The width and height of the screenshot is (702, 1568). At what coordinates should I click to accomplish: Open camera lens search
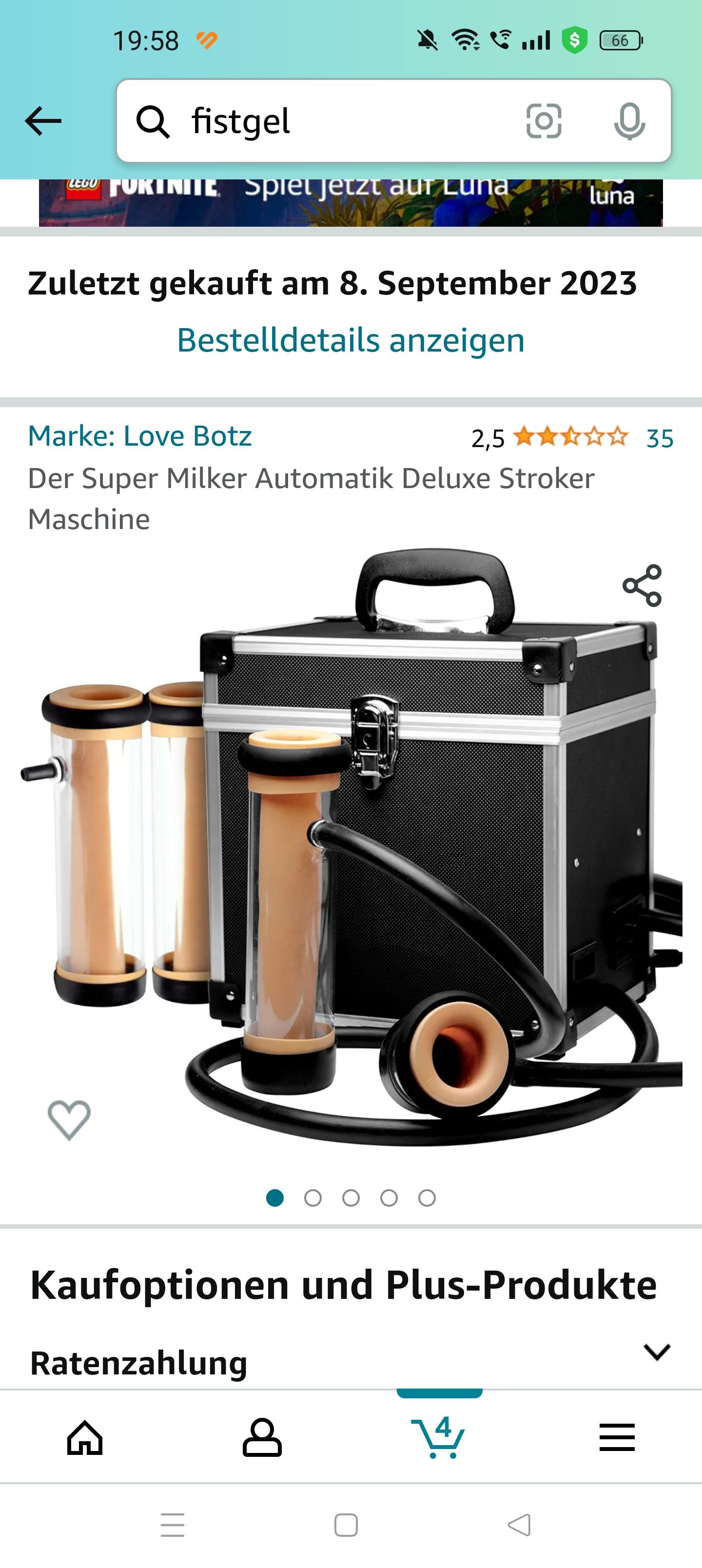click(544, 120)
